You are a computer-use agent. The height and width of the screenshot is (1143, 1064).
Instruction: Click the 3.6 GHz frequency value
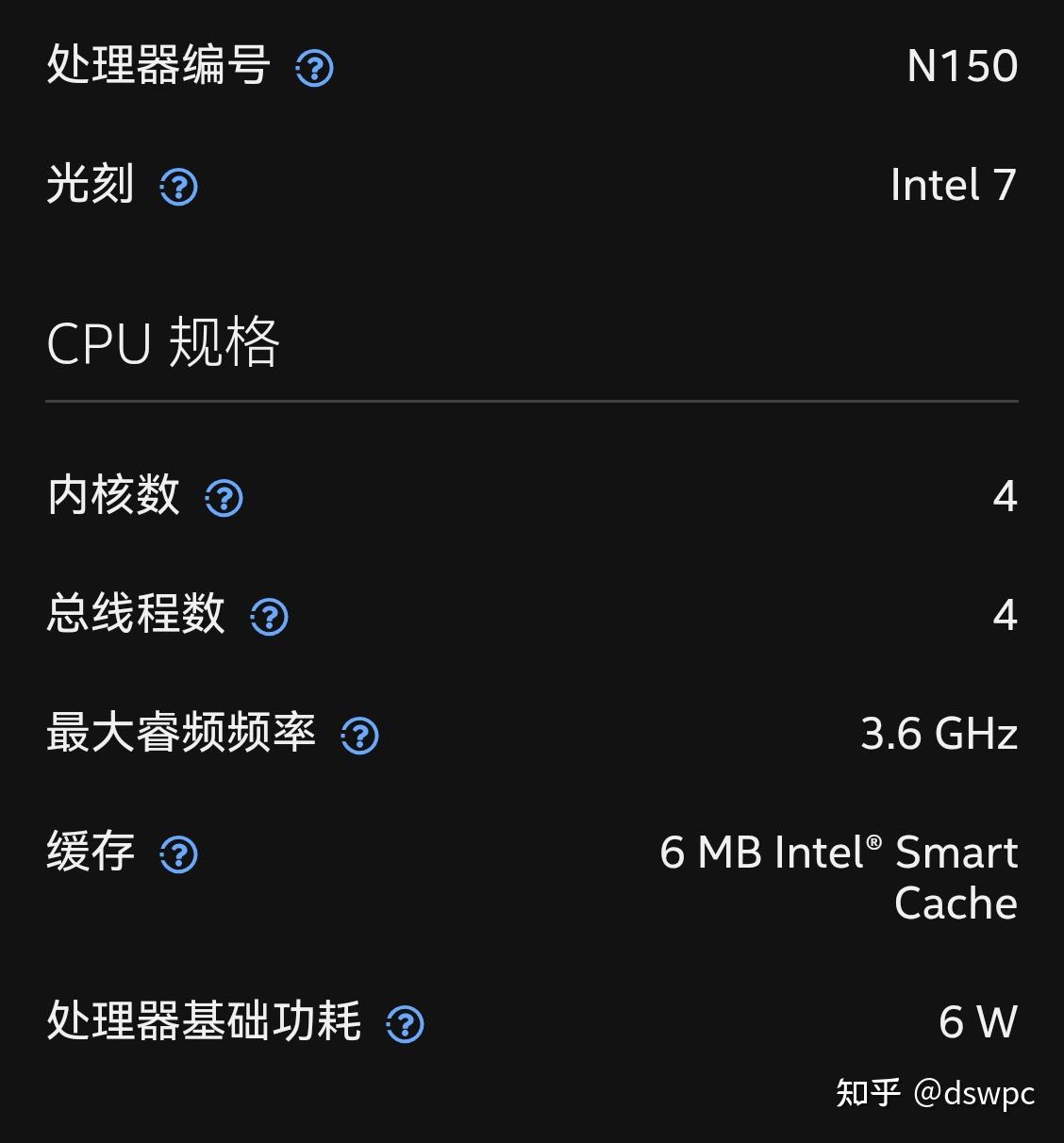(x=939, y=735)
